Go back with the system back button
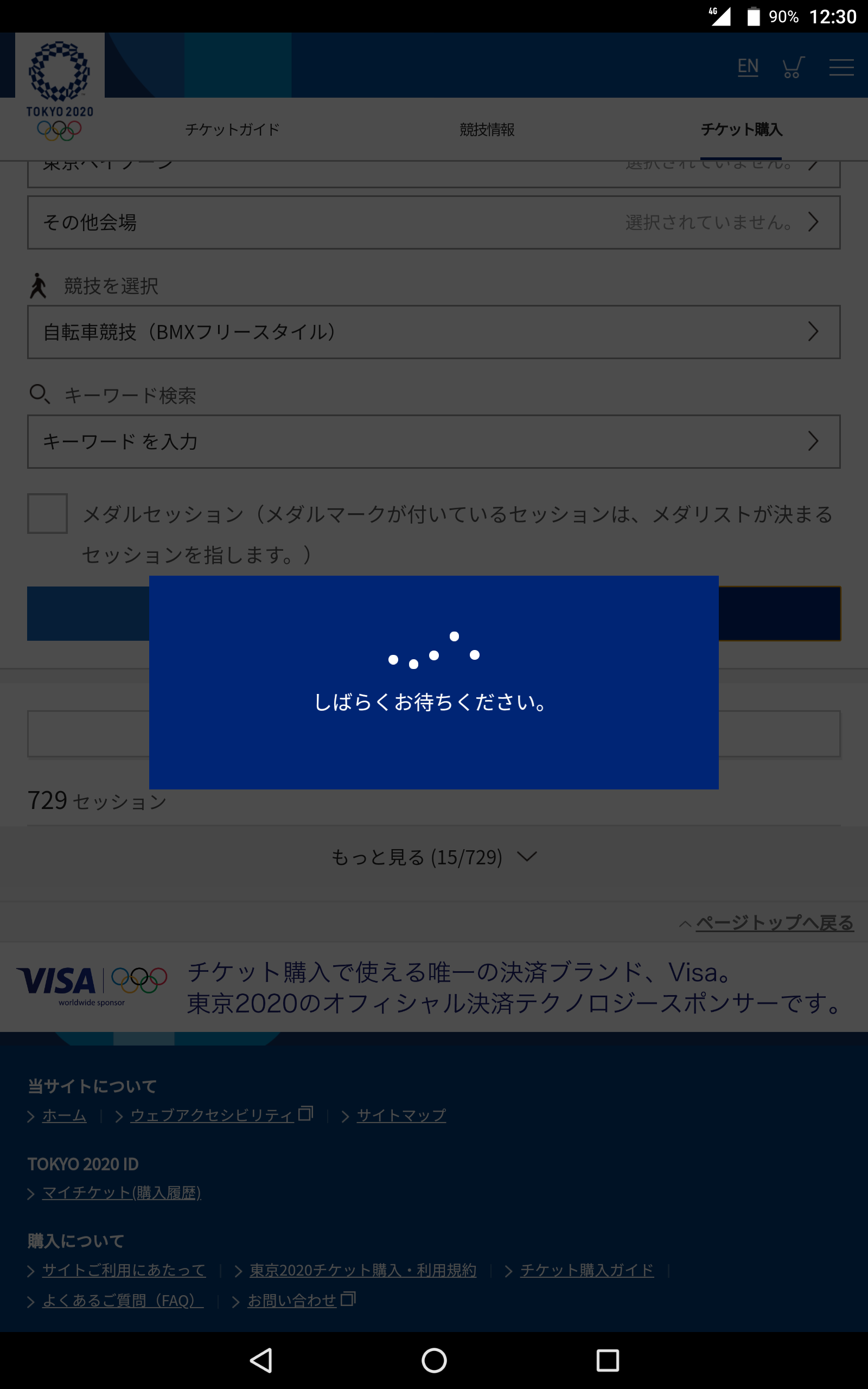868x1389 pixels. pyautogui.click(x=261, y=1360)
